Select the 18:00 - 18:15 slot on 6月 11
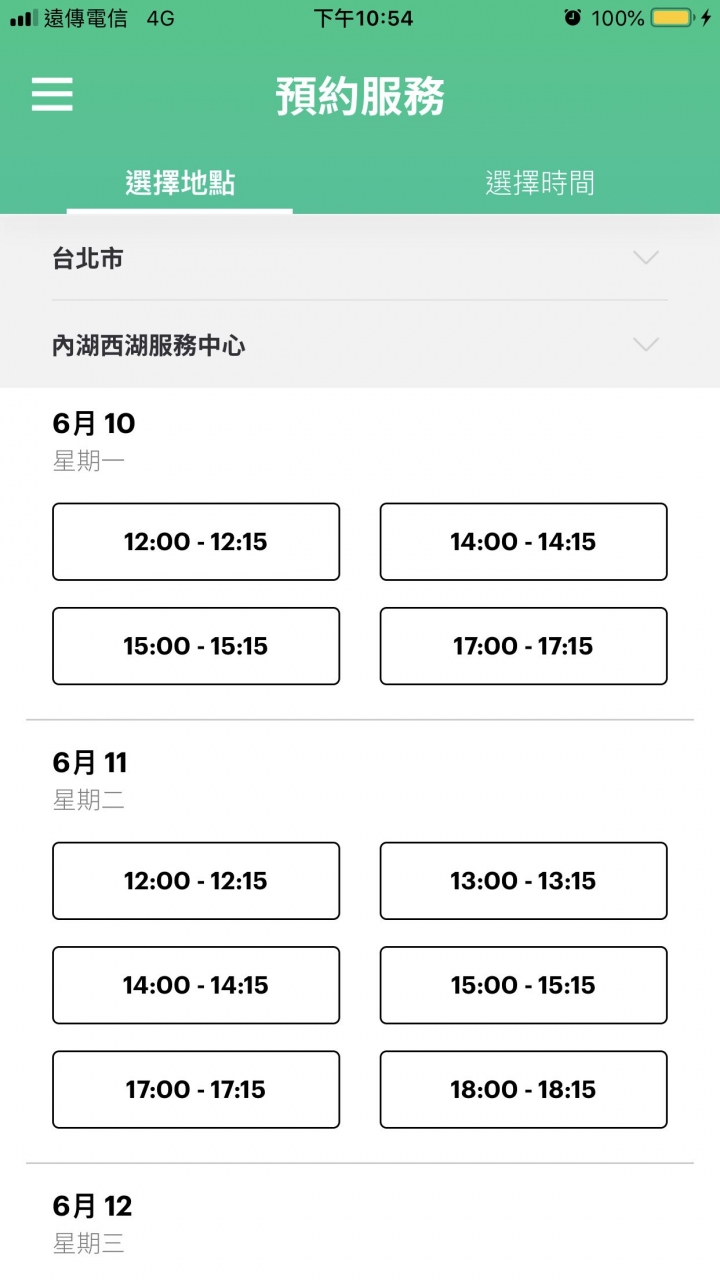 pos(523,1089)
